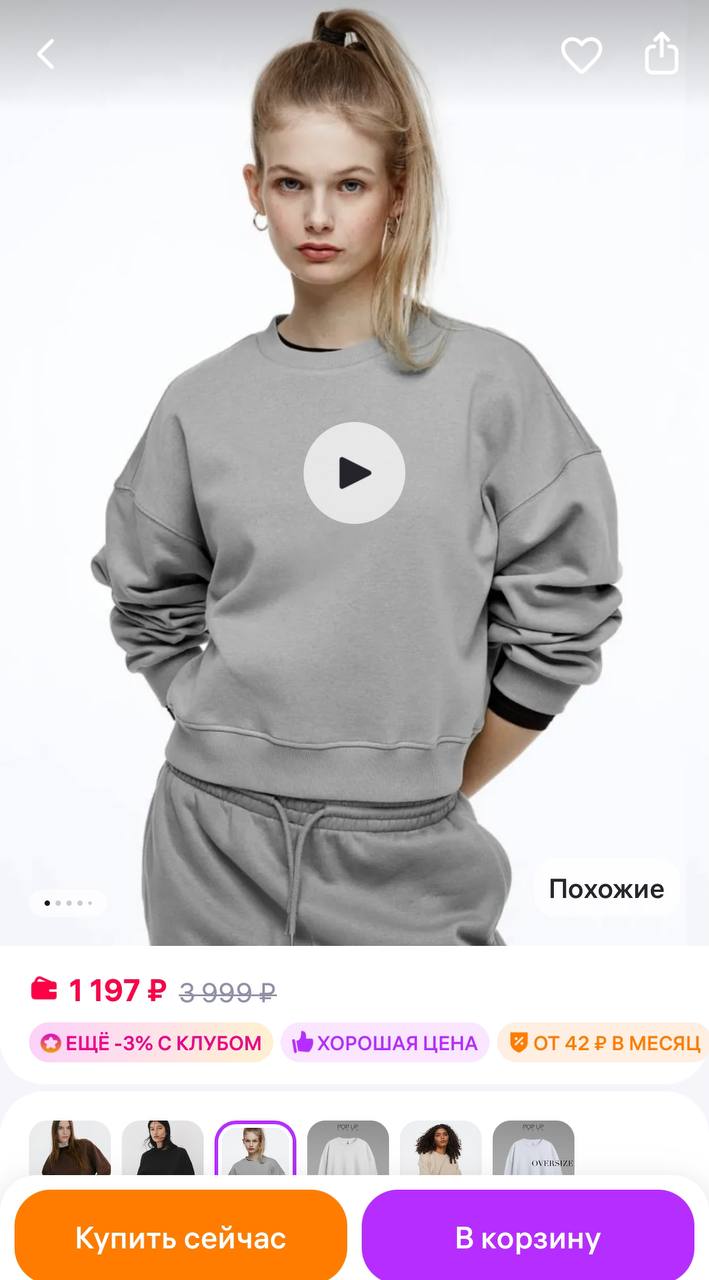Image resolution: width=709 pixels, height=1280 pixels.
Task: Choose the white OVERSIZE sweatshirt variant
Action: point(533,1148)
